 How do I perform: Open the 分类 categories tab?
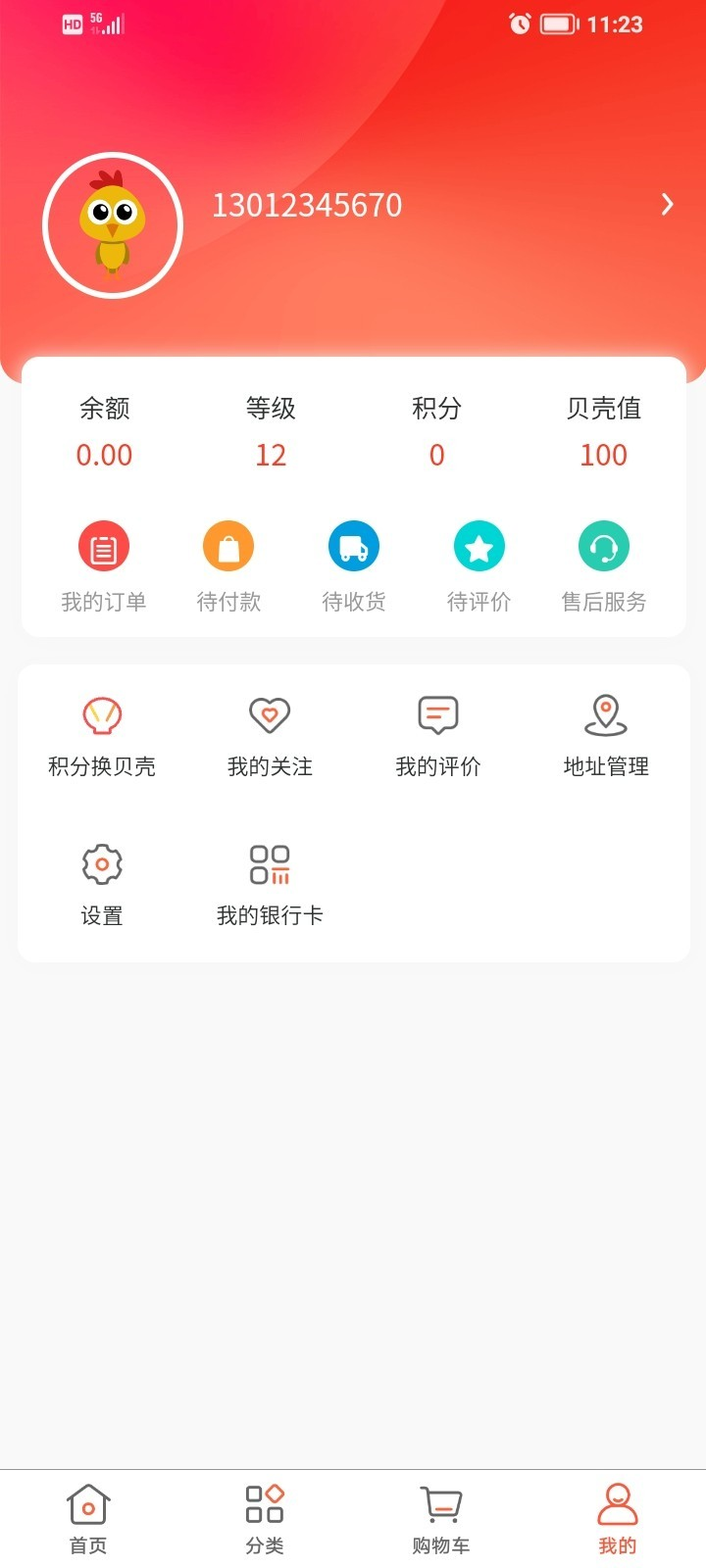coord(264,1514)
